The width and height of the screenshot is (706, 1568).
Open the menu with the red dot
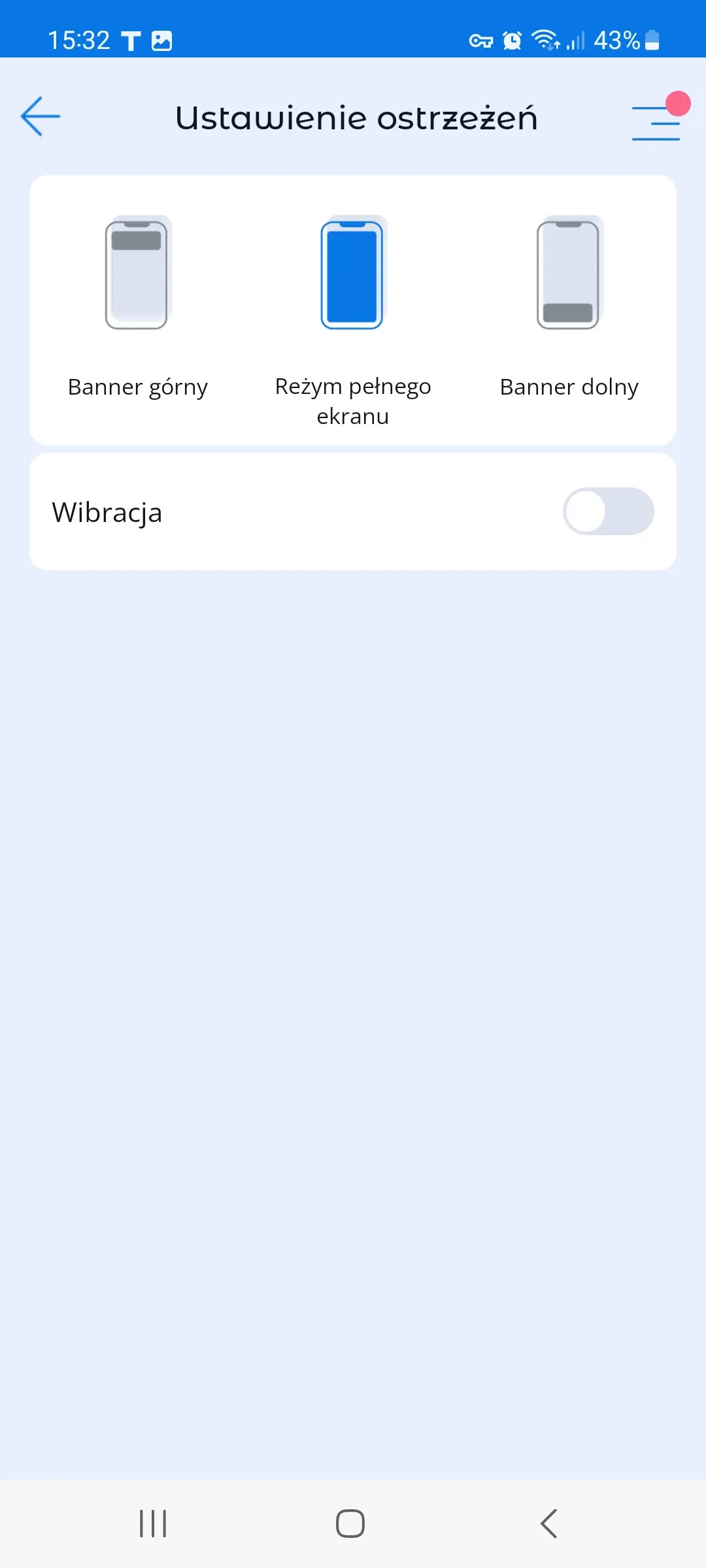tap(656, 122)
